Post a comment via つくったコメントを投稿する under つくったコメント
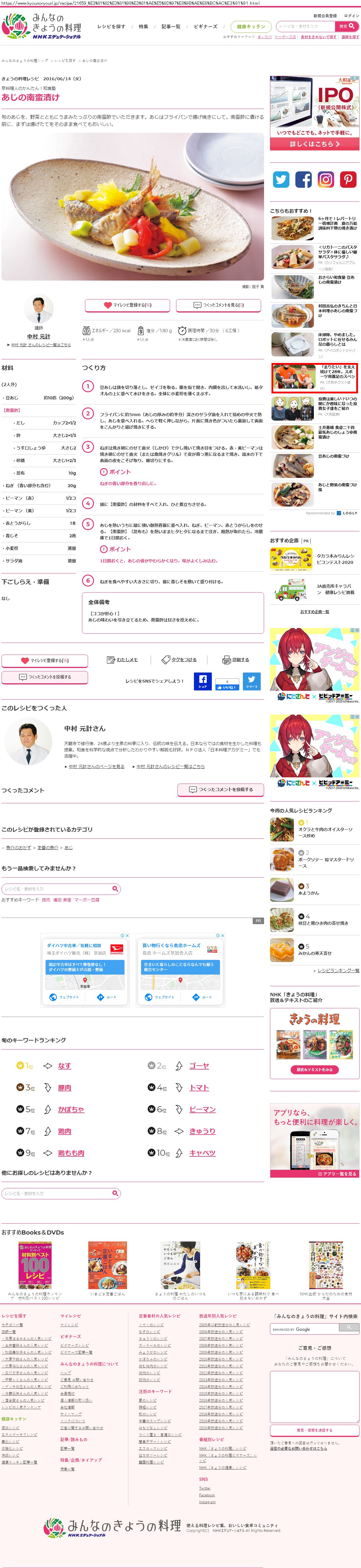 221,790
